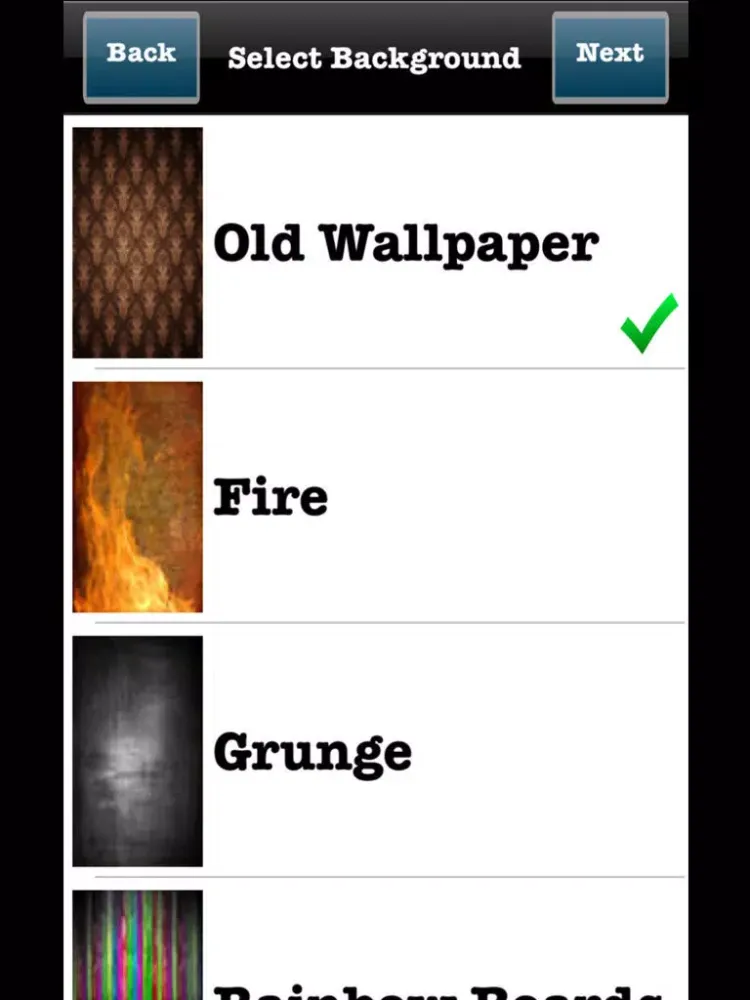The image size is (750, 1000).
Task: Select the Old Wallpaper background
Action: (405, 243)
